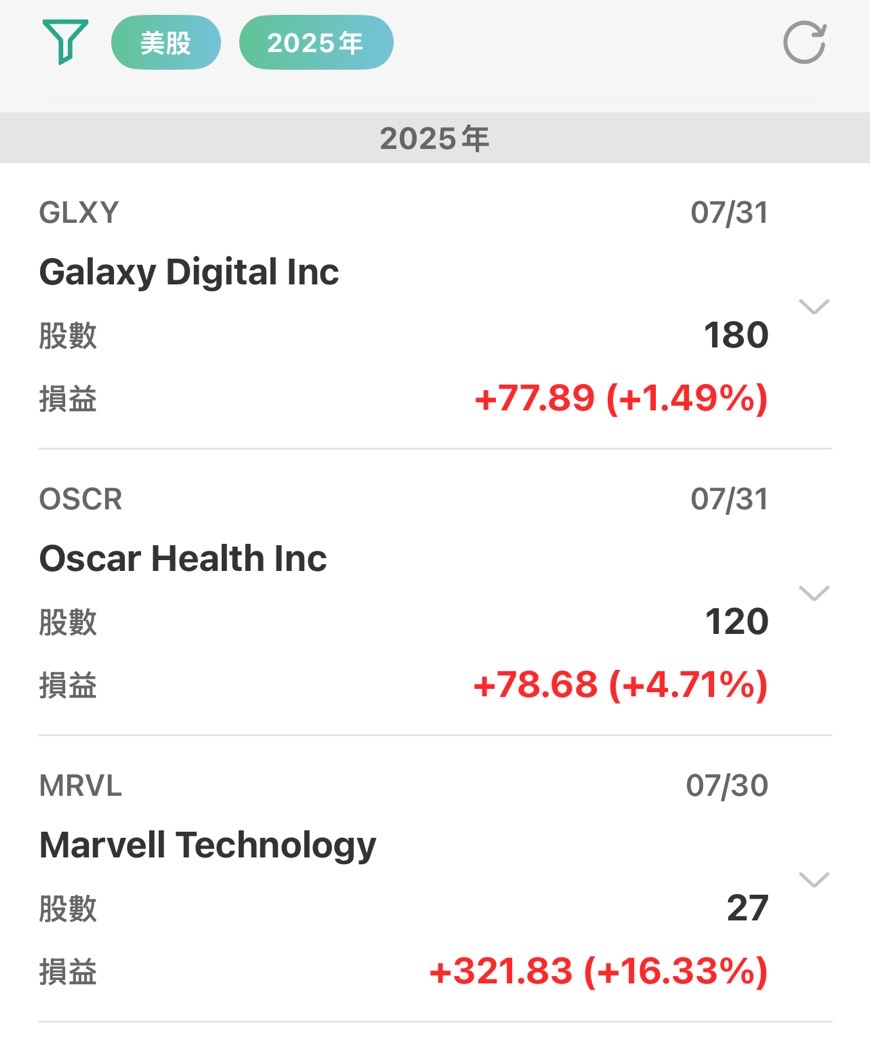
Task: Tap the Oscar Health Inc stock name
Action: [182, 558]
